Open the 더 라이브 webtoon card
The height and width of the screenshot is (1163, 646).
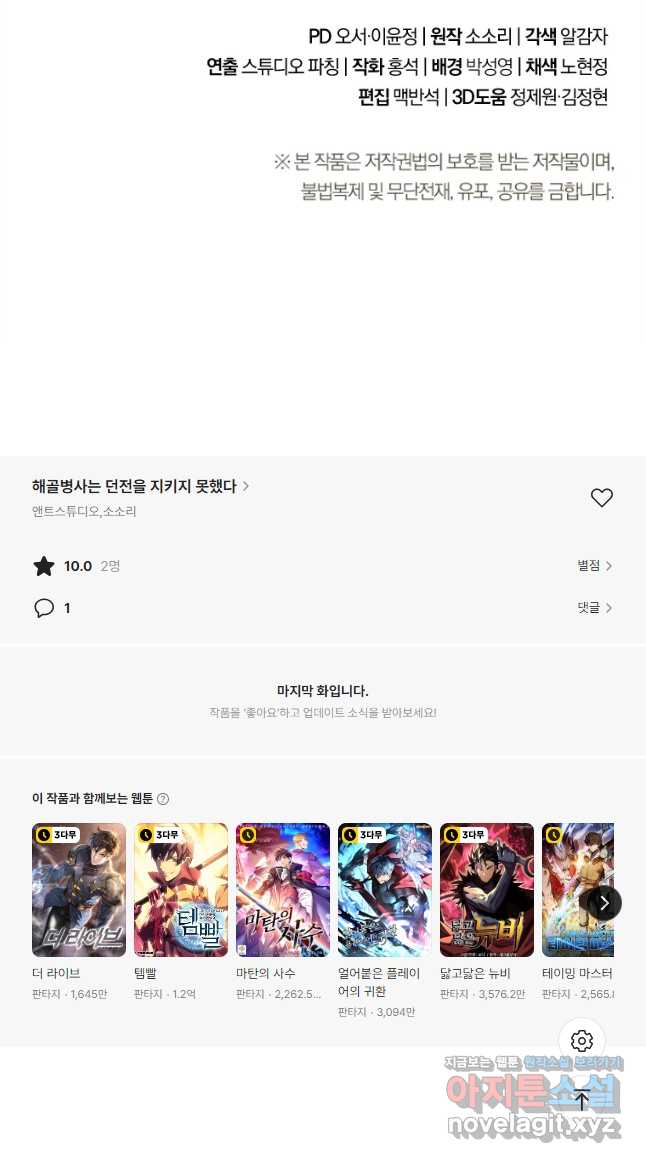[79, 890]
